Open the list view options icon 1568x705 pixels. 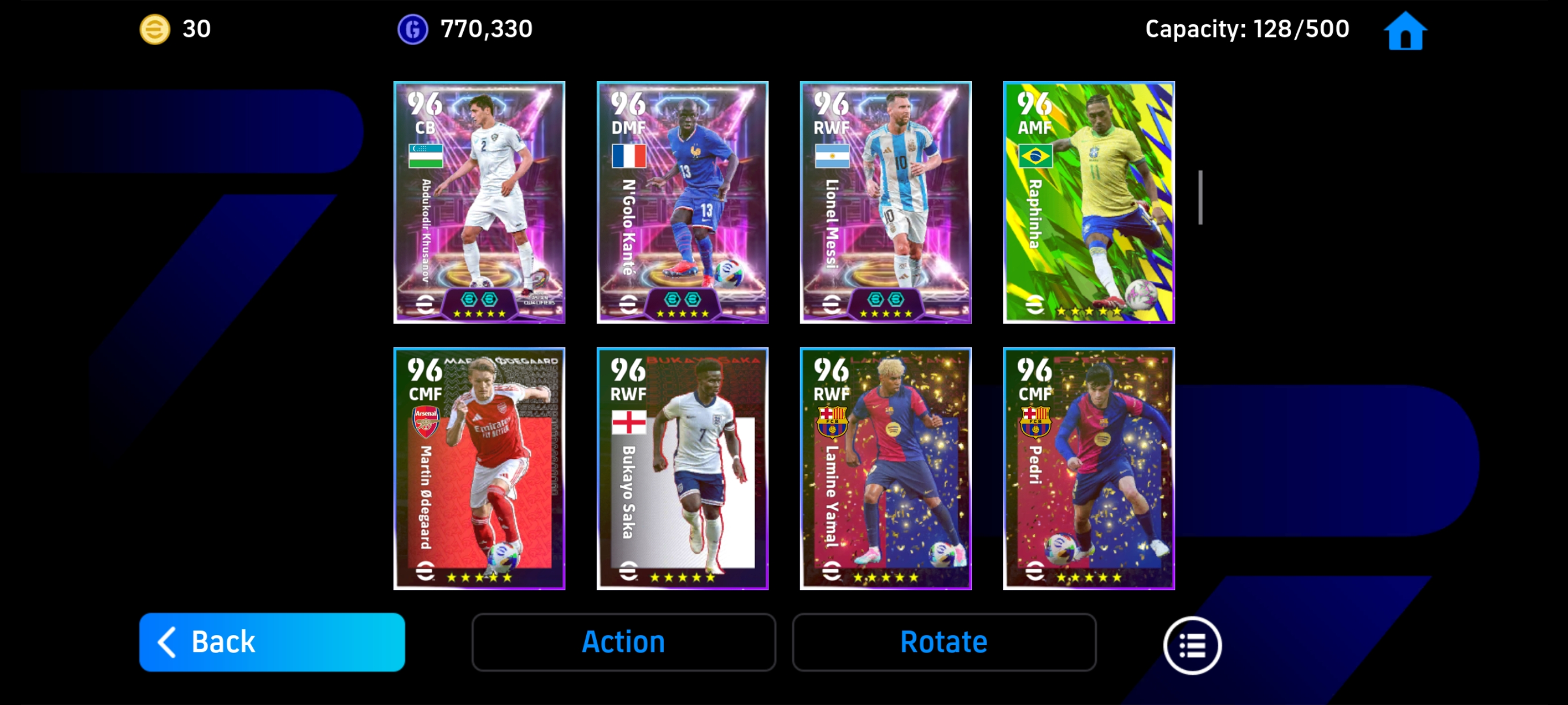click(1192, 645)
